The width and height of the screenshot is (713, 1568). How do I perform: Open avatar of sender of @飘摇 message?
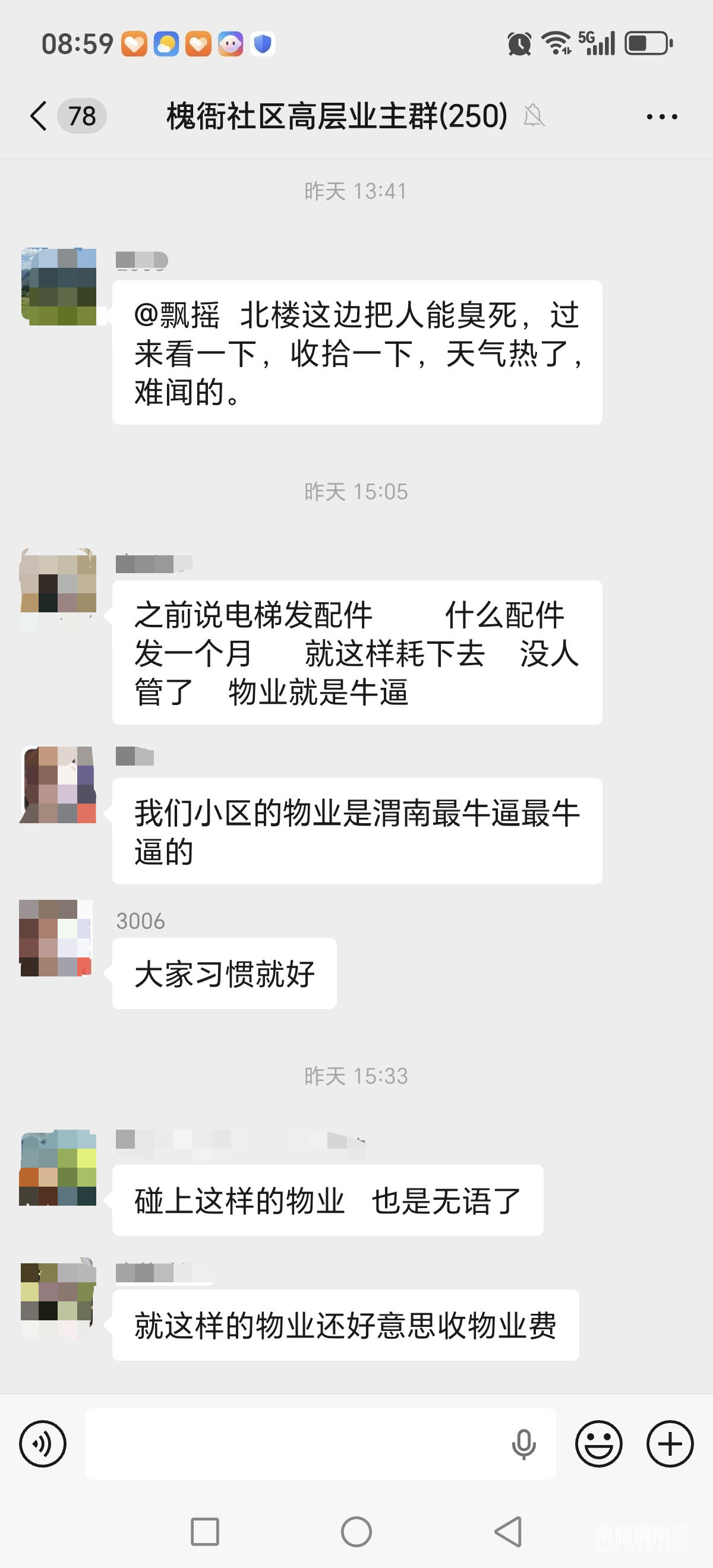[x=58, y=286]
